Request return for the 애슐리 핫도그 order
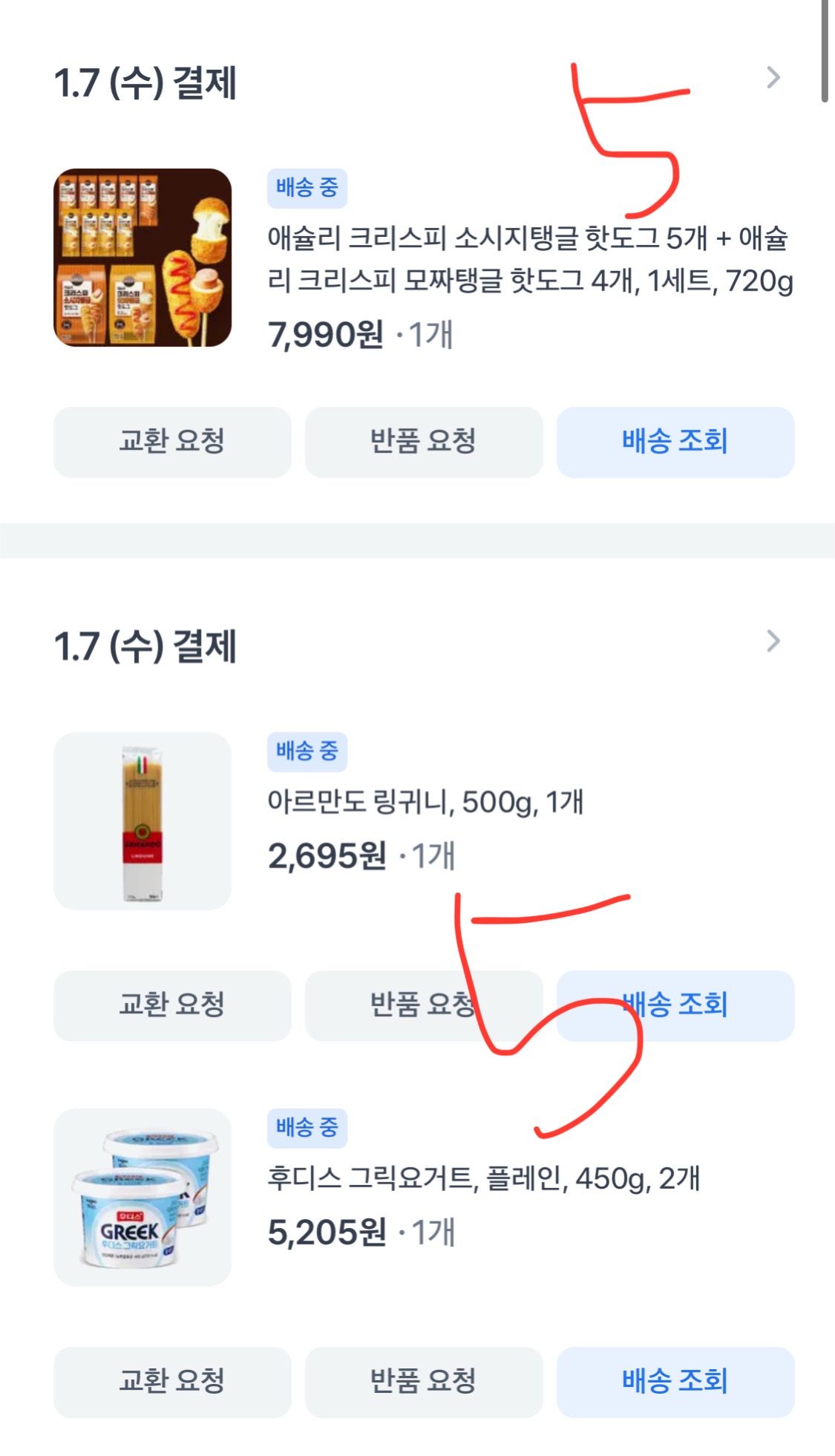The width and height of the screenshot is (835, 1456). click(x=424, y=442)
